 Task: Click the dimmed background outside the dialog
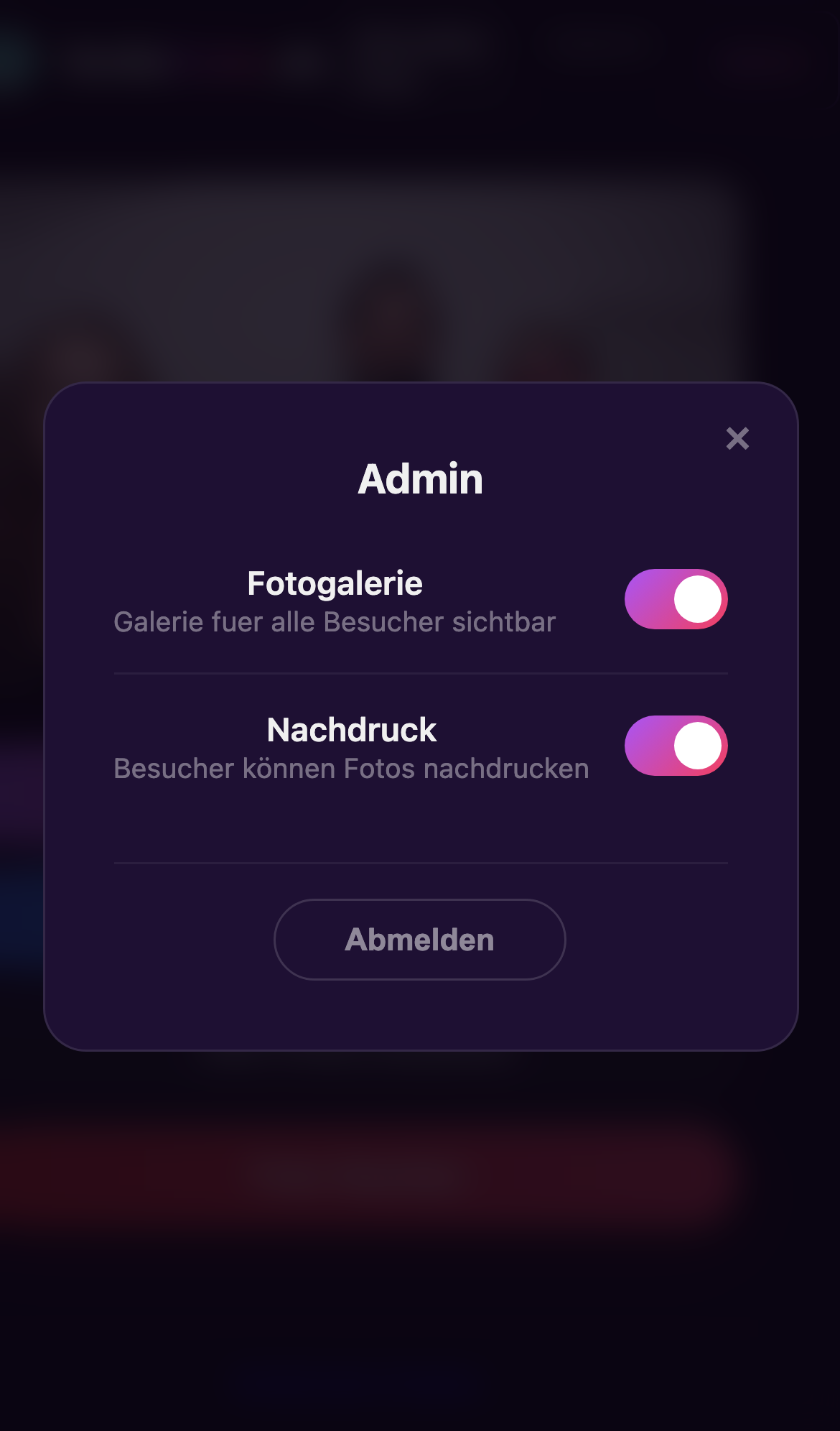pyautogui.click(x=420, y=1257)
